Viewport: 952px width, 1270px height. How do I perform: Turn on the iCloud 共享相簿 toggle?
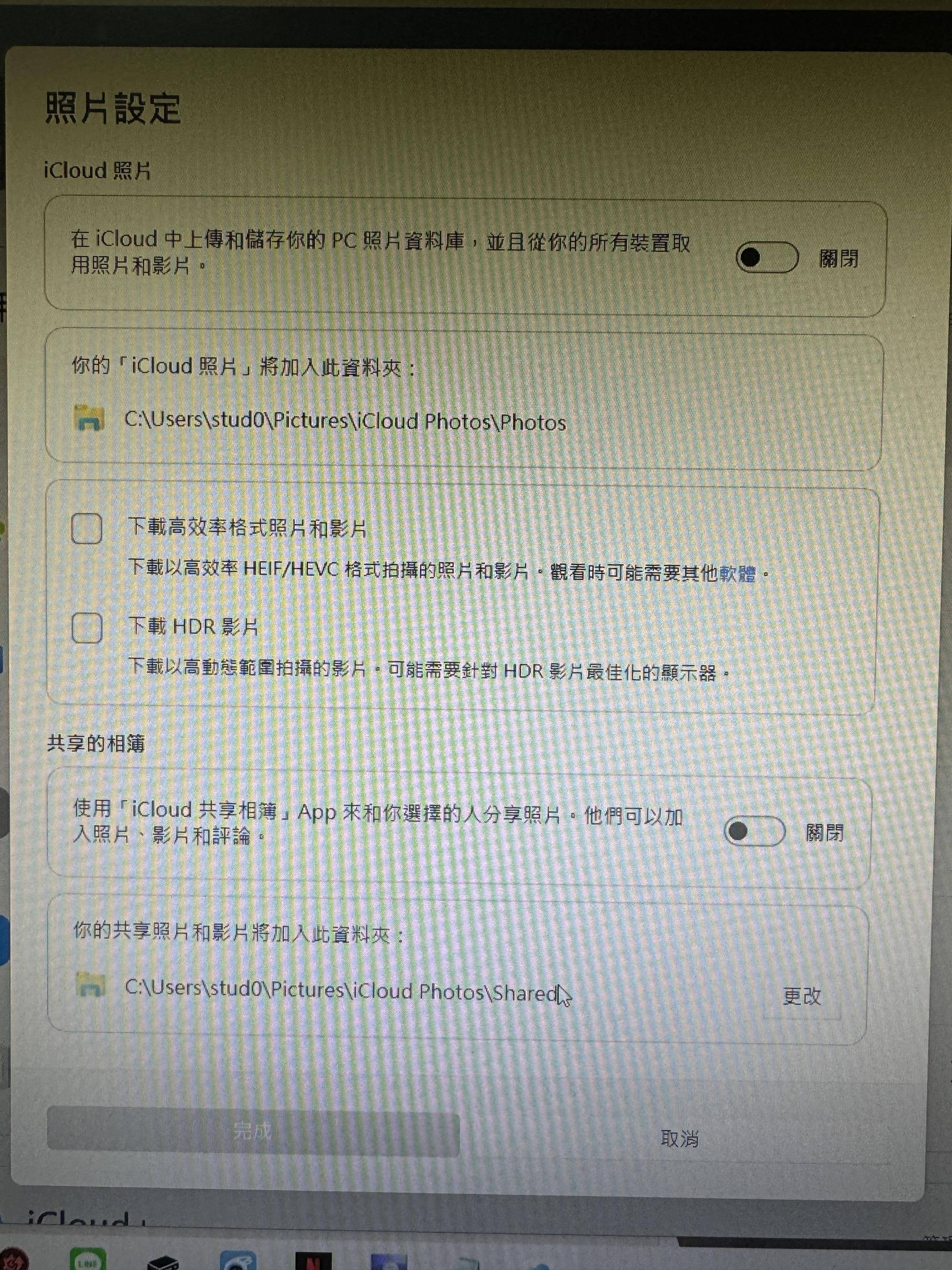(x=754, y=832)
